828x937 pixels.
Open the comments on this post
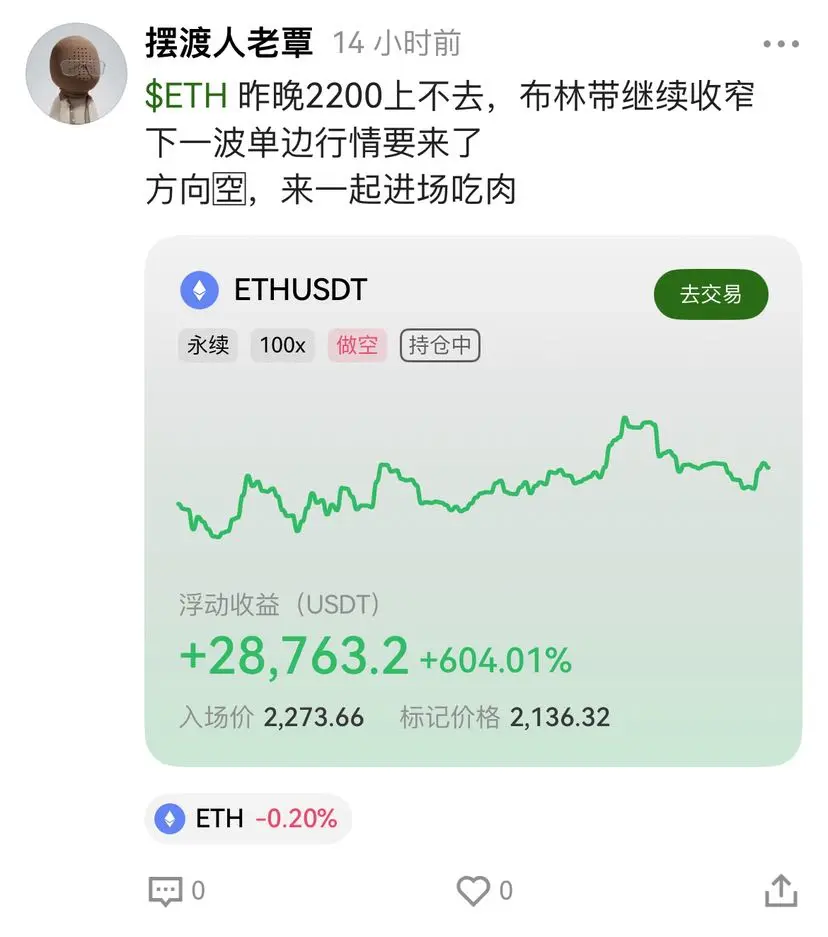(x=165, y=890)
